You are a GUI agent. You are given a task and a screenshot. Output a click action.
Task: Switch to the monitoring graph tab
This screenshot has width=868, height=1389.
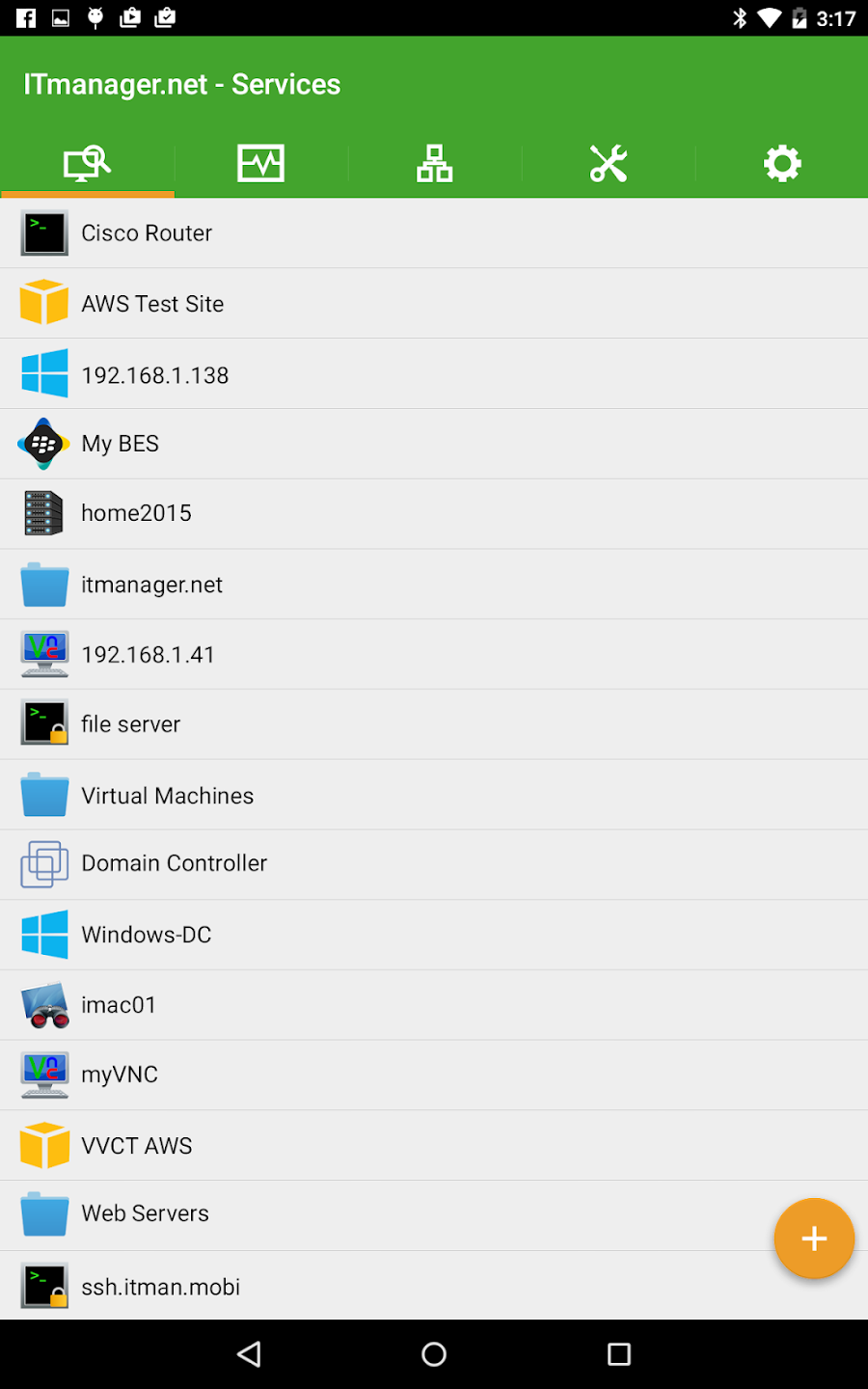260,163
